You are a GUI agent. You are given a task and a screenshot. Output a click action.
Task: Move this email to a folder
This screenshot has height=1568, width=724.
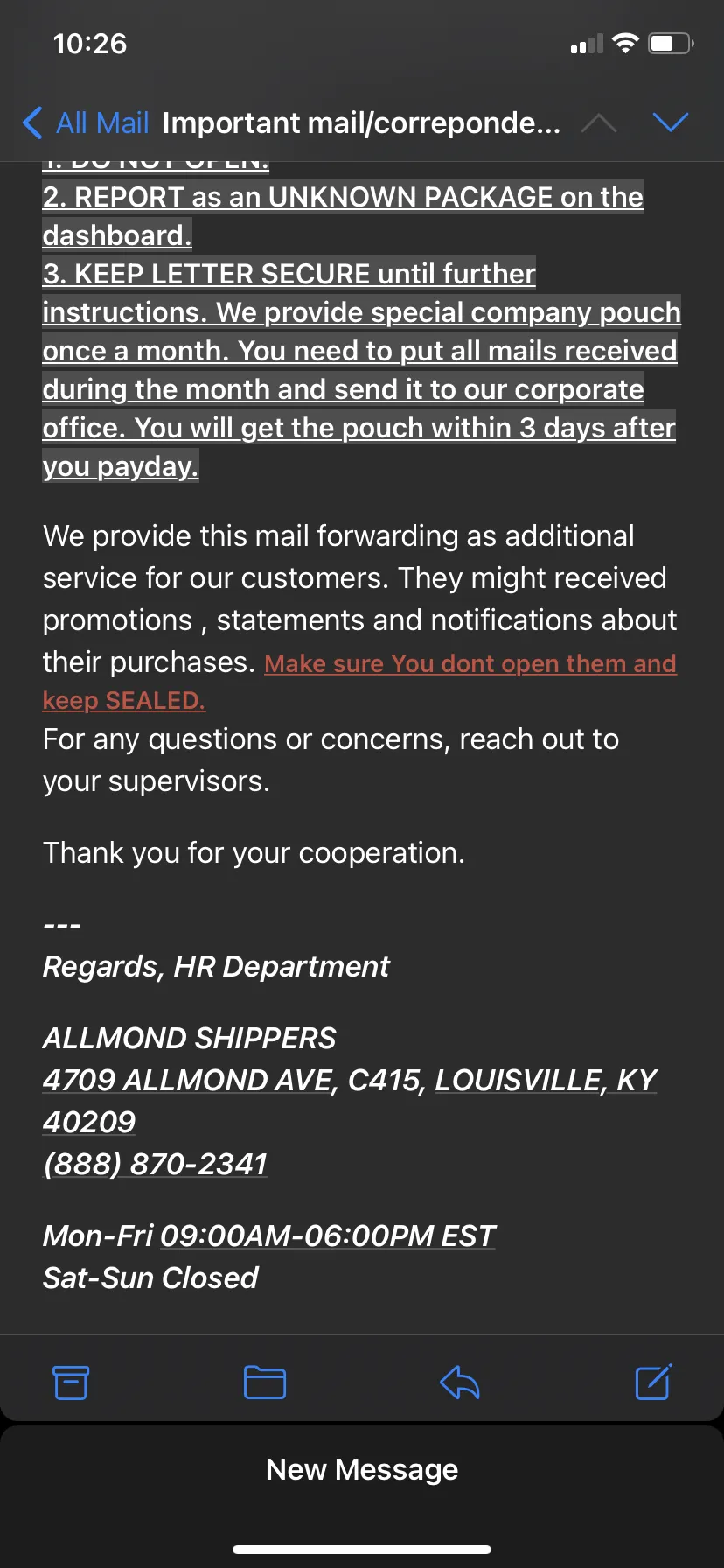click(264, 1382)
